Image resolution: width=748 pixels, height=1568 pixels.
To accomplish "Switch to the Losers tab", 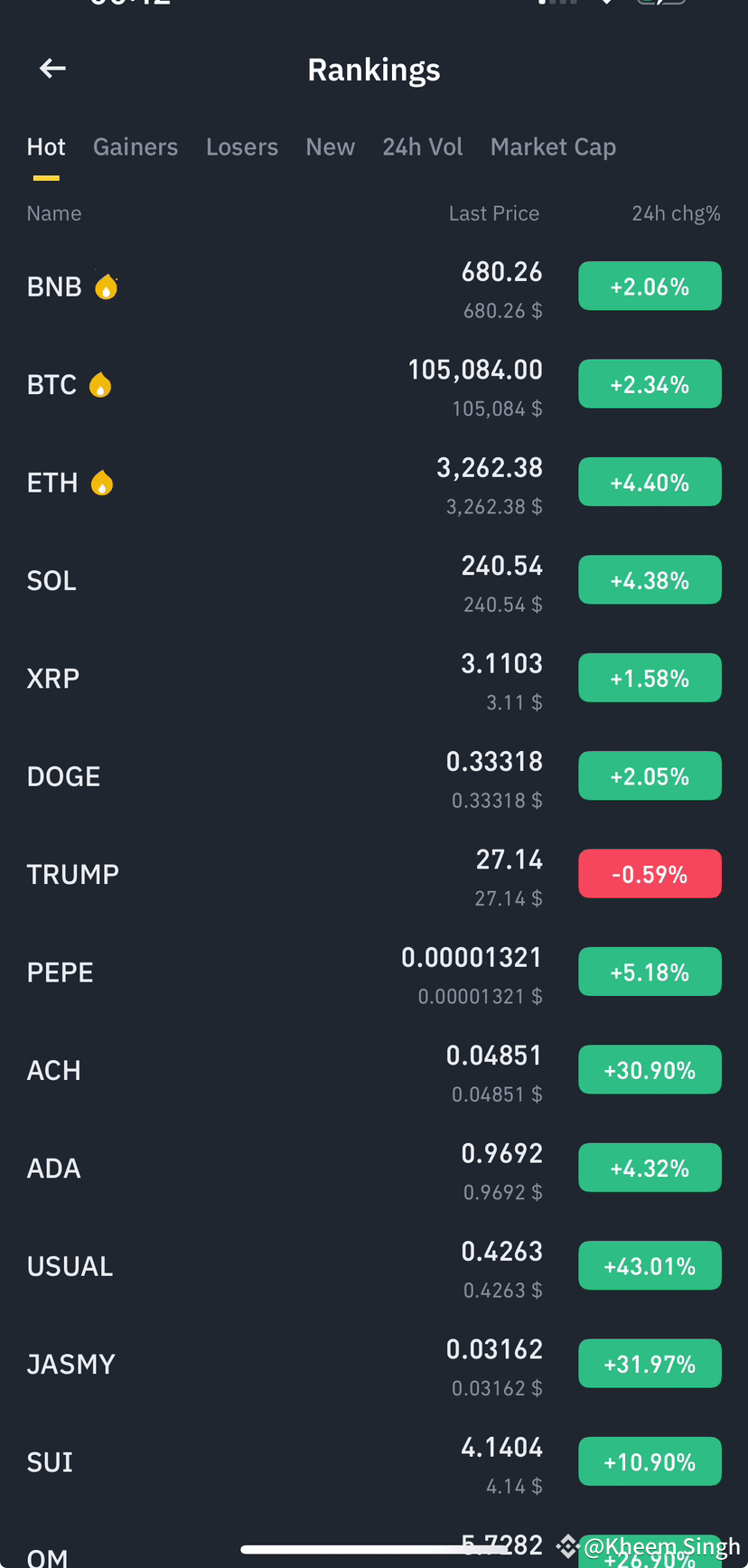I will [x=242, y=147].
